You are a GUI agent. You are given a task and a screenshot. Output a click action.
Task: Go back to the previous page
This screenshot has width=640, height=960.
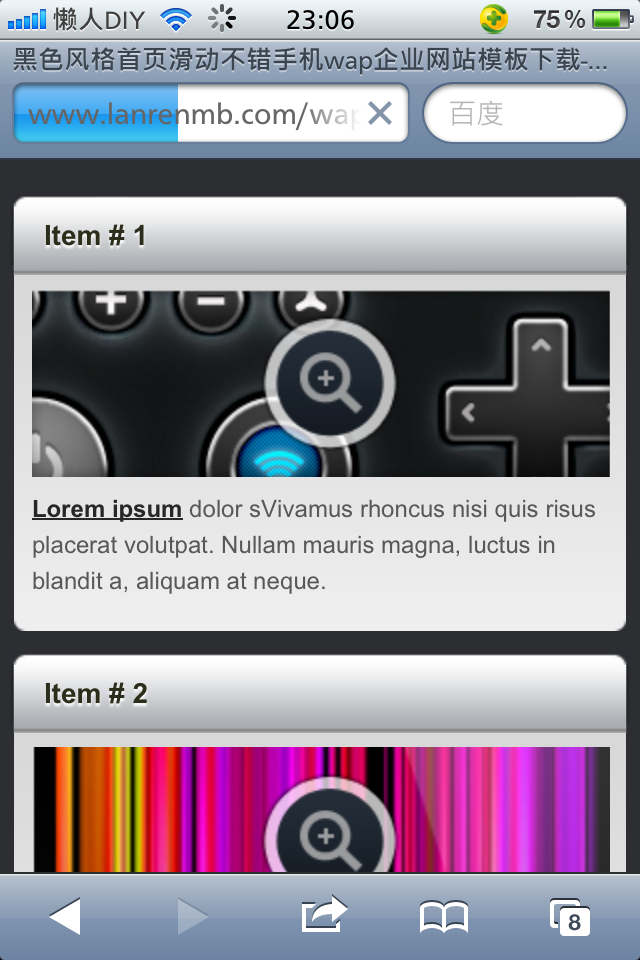(x=65, y=916)
